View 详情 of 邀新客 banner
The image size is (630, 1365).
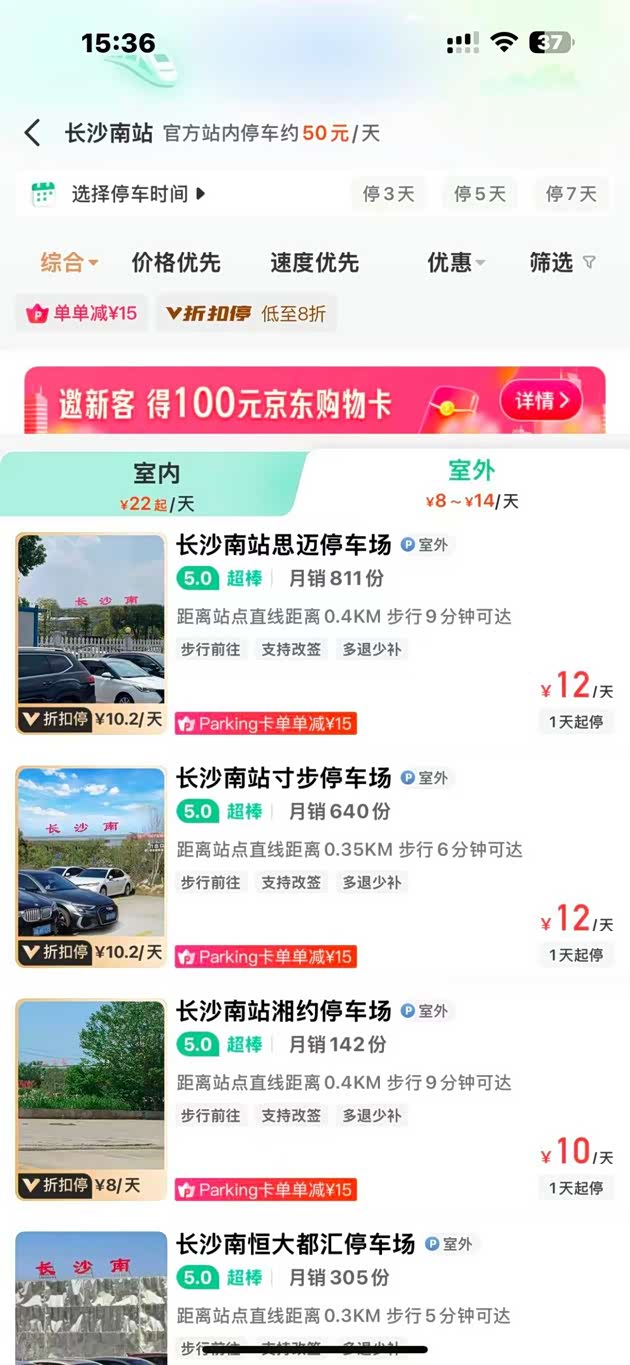point(541,402)
